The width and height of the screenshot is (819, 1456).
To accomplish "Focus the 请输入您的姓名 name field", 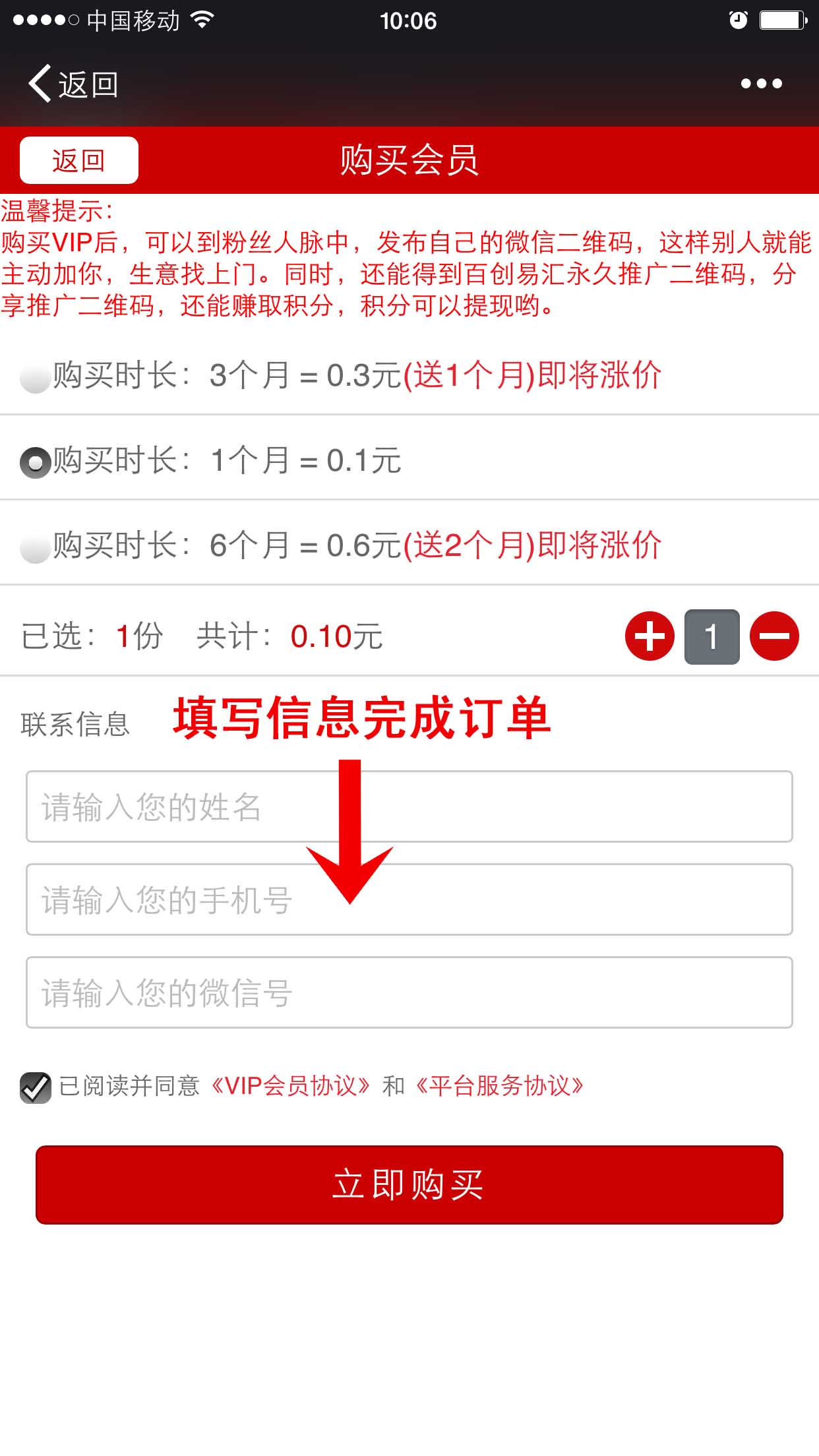I will point(409,806).
